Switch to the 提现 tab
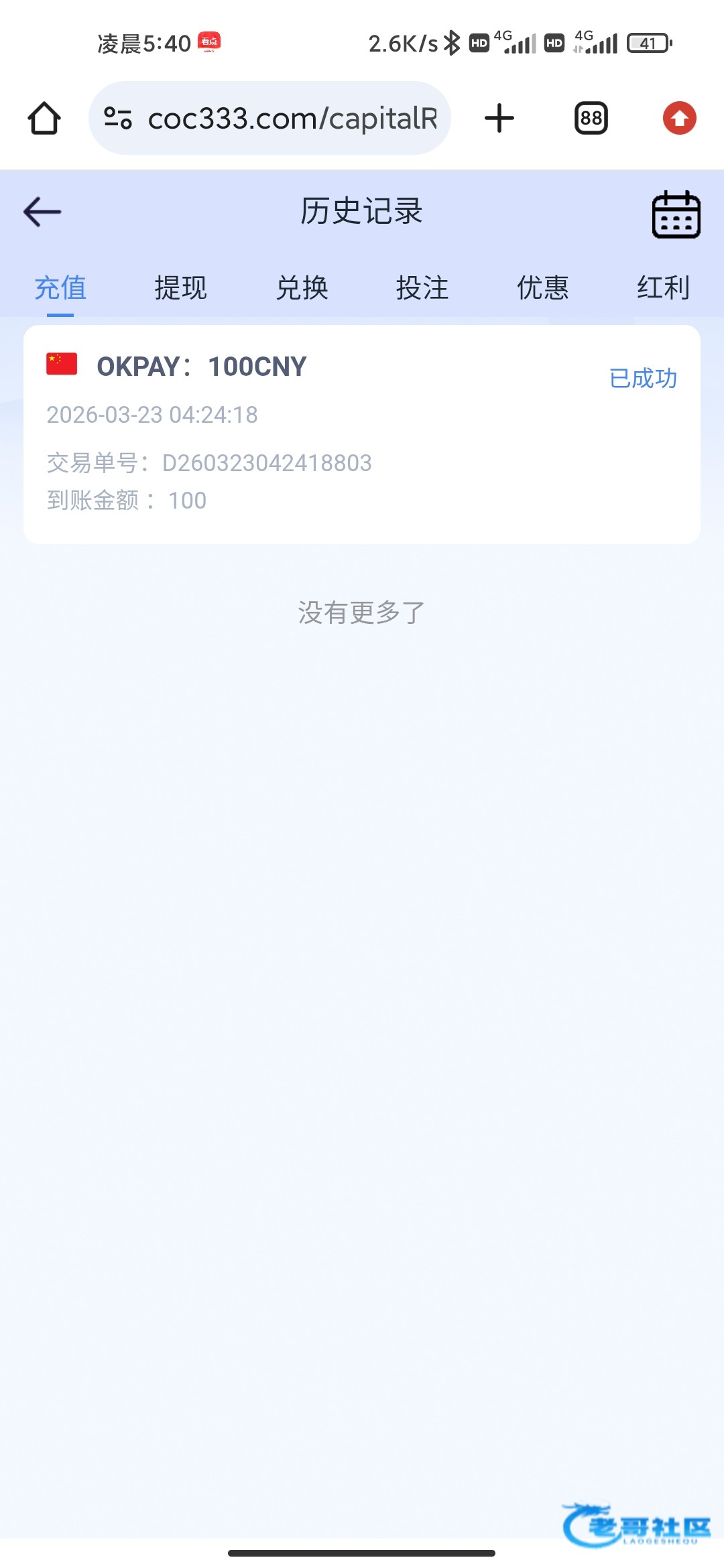Screen dimensions: 724x1568 180,288
